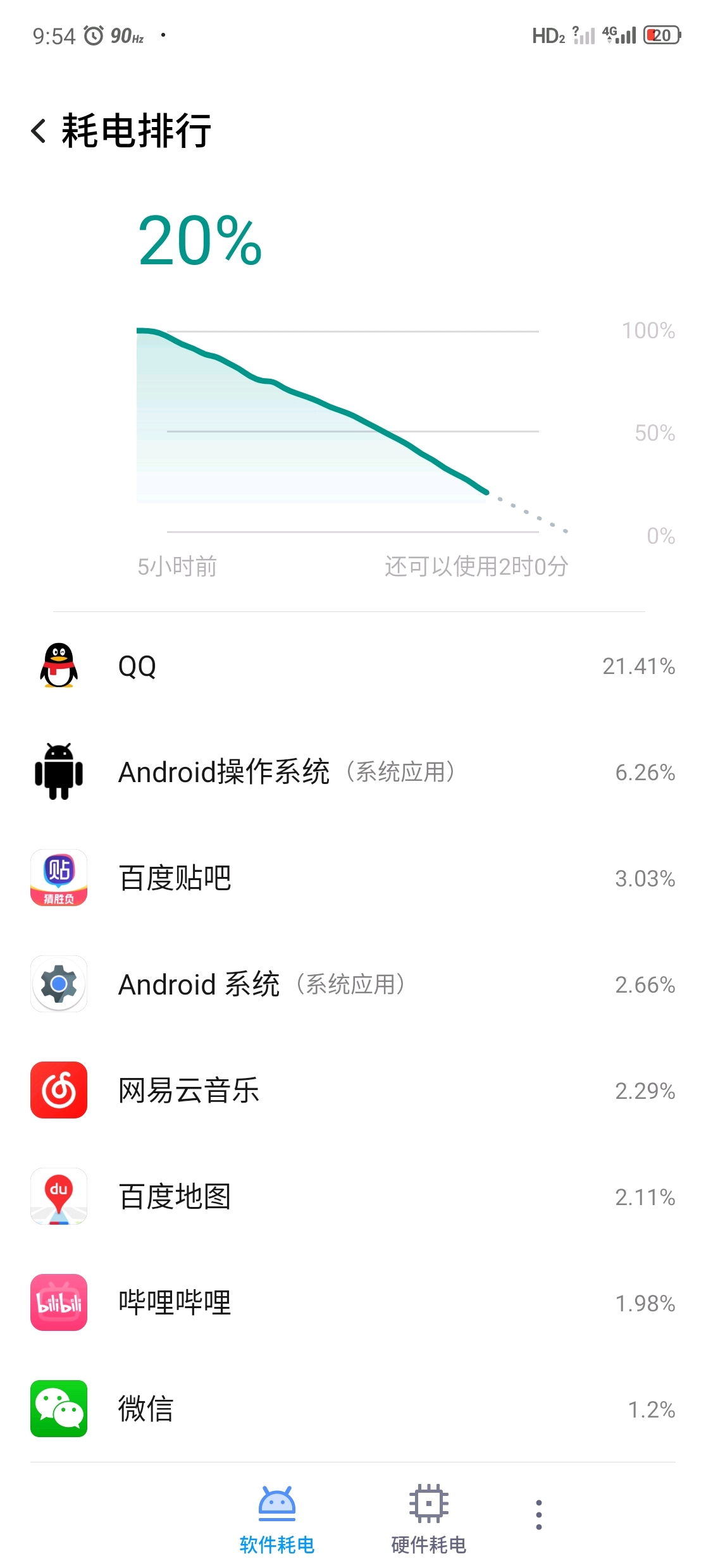
Task: View 百度贴吧 battery usage details
Action: [x=353, y=879]
